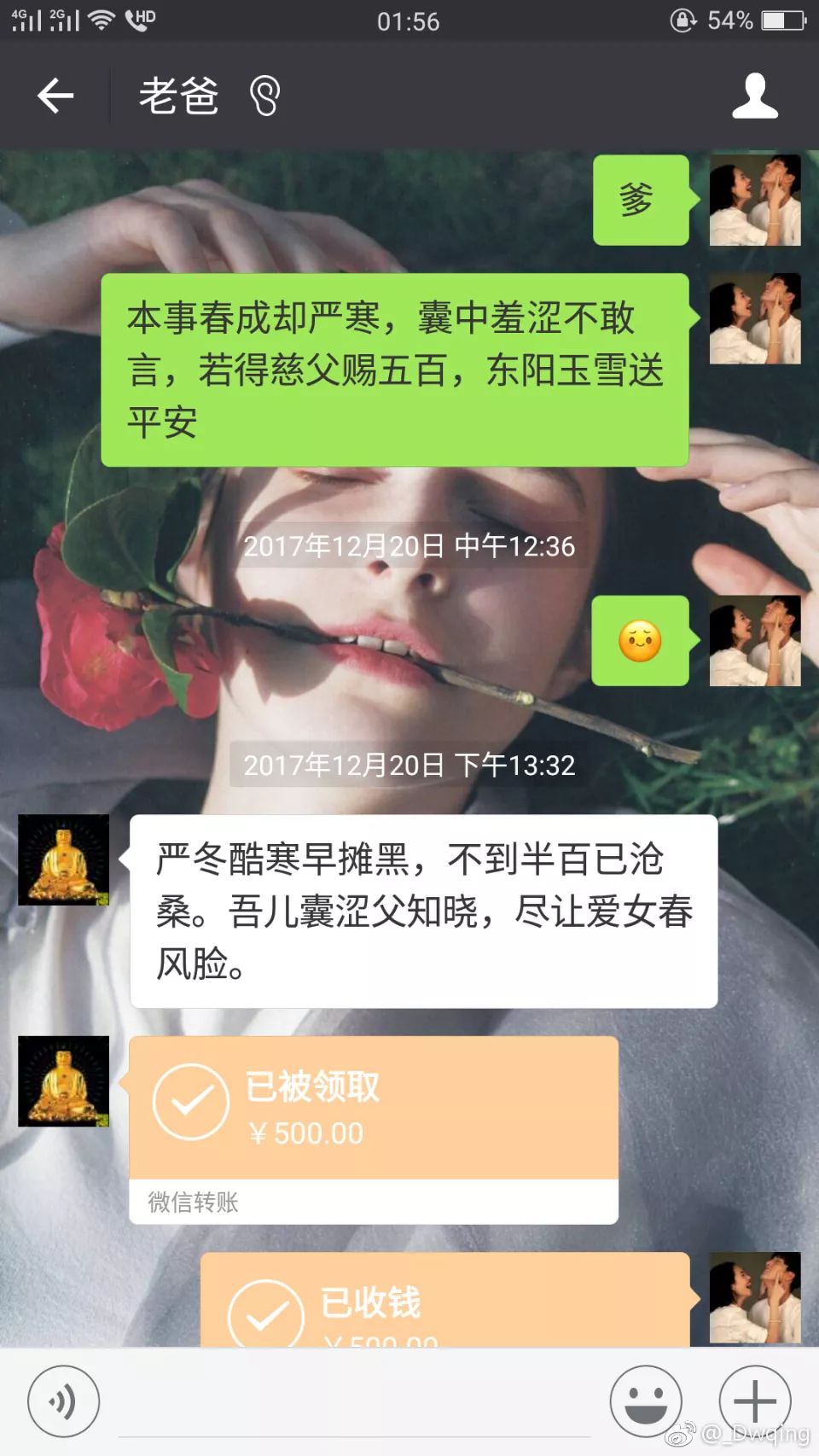This screenshot has height=1456, width=819.
Task: Open the 已被领取 ¥500.00 transfer details
Action: coord(374,1127)
